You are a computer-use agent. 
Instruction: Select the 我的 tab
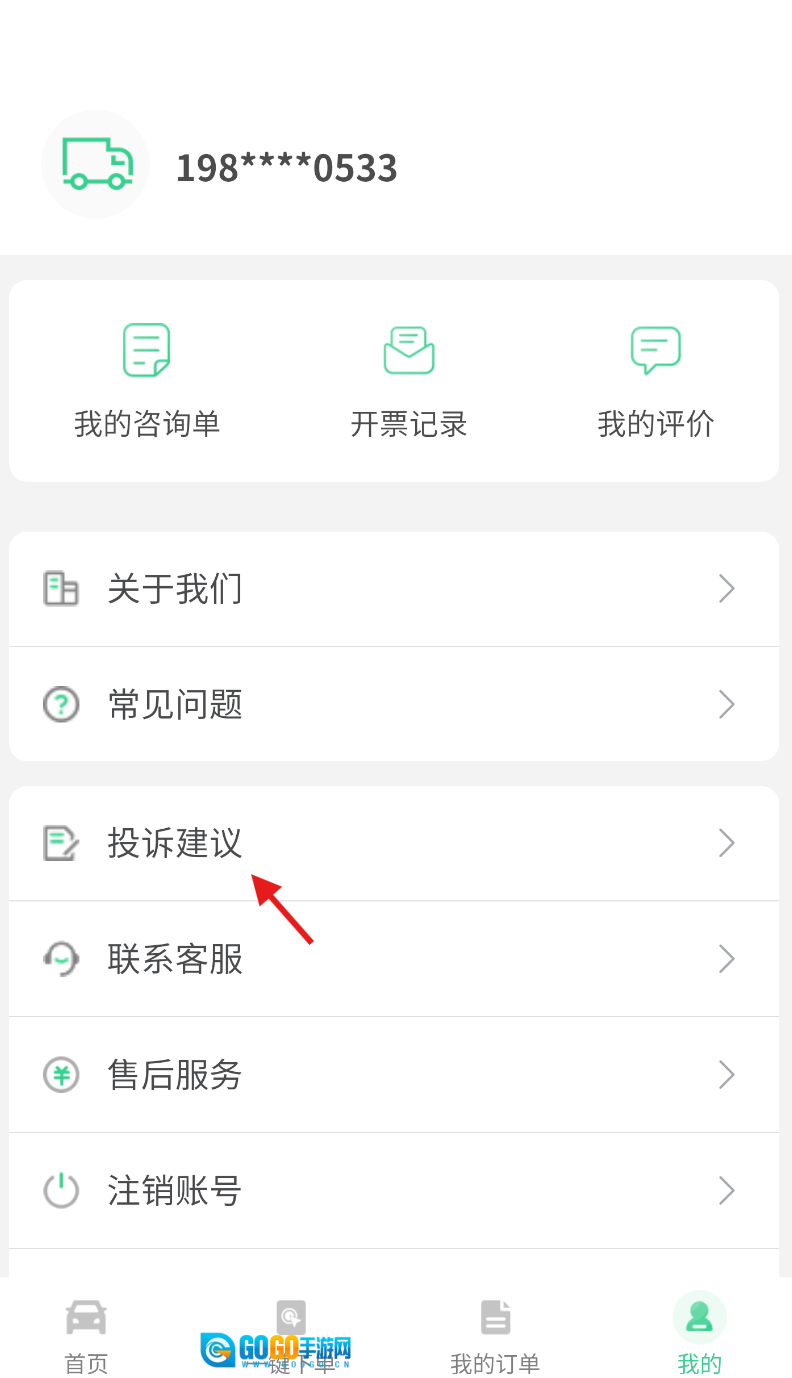tap(699, 1335)
